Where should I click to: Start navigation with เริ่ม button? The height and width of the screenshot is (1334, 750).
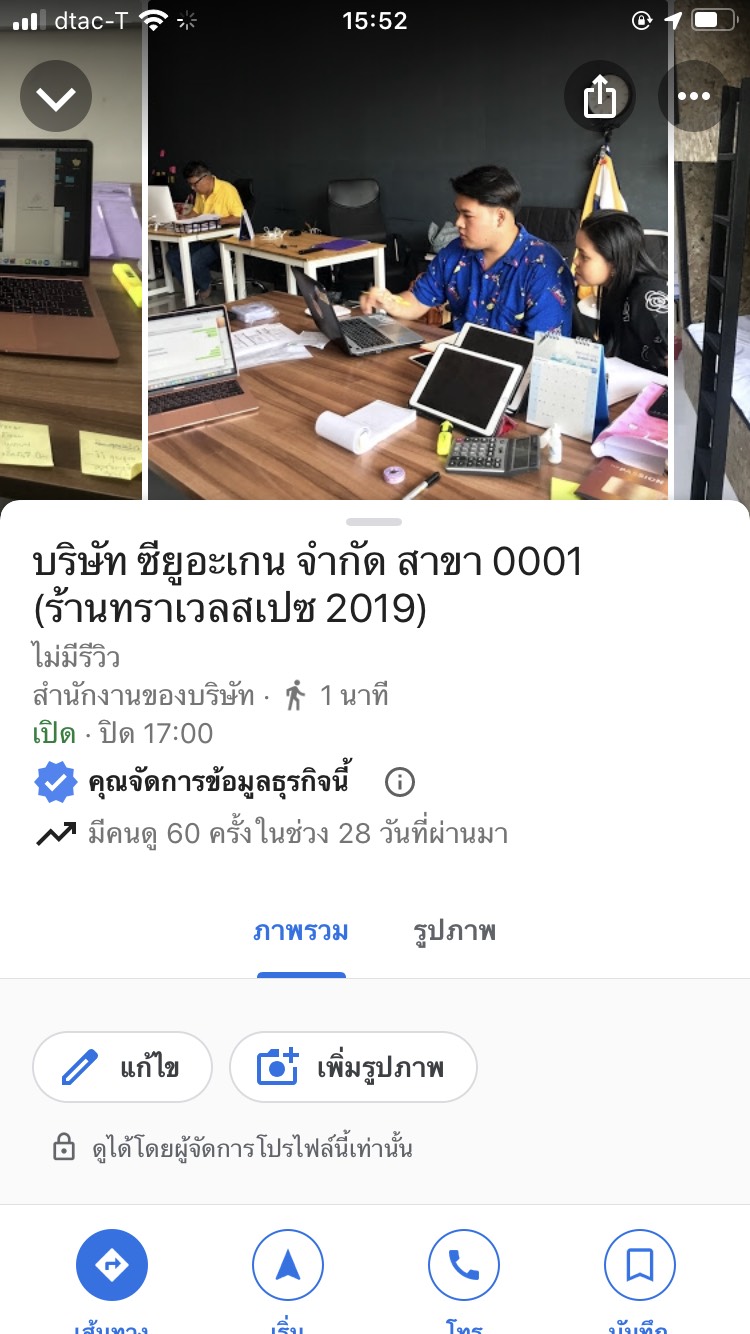coord(288,1265)
